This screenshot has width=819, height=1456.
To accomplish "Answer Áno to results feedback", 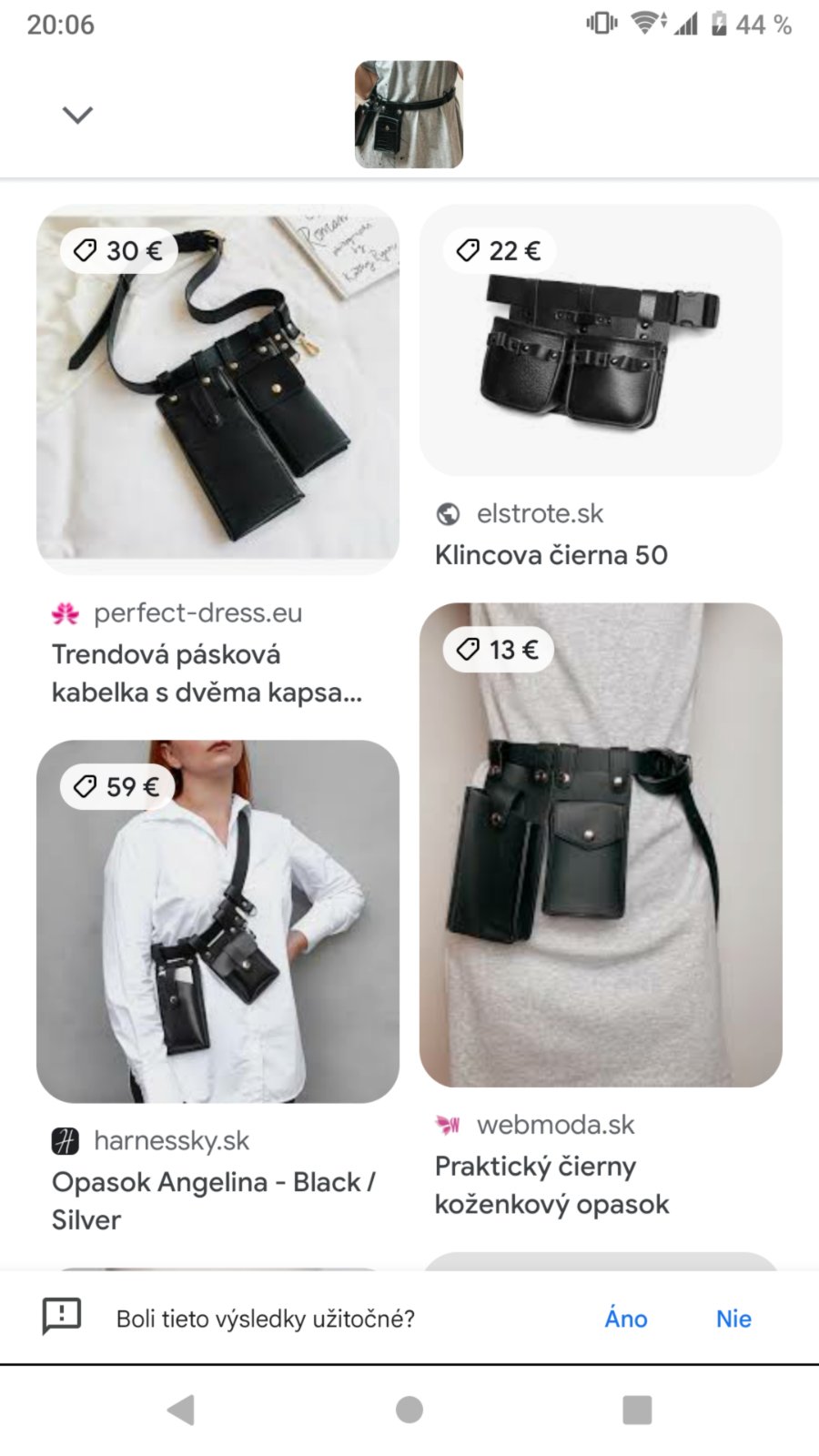I will (626, 1319).
